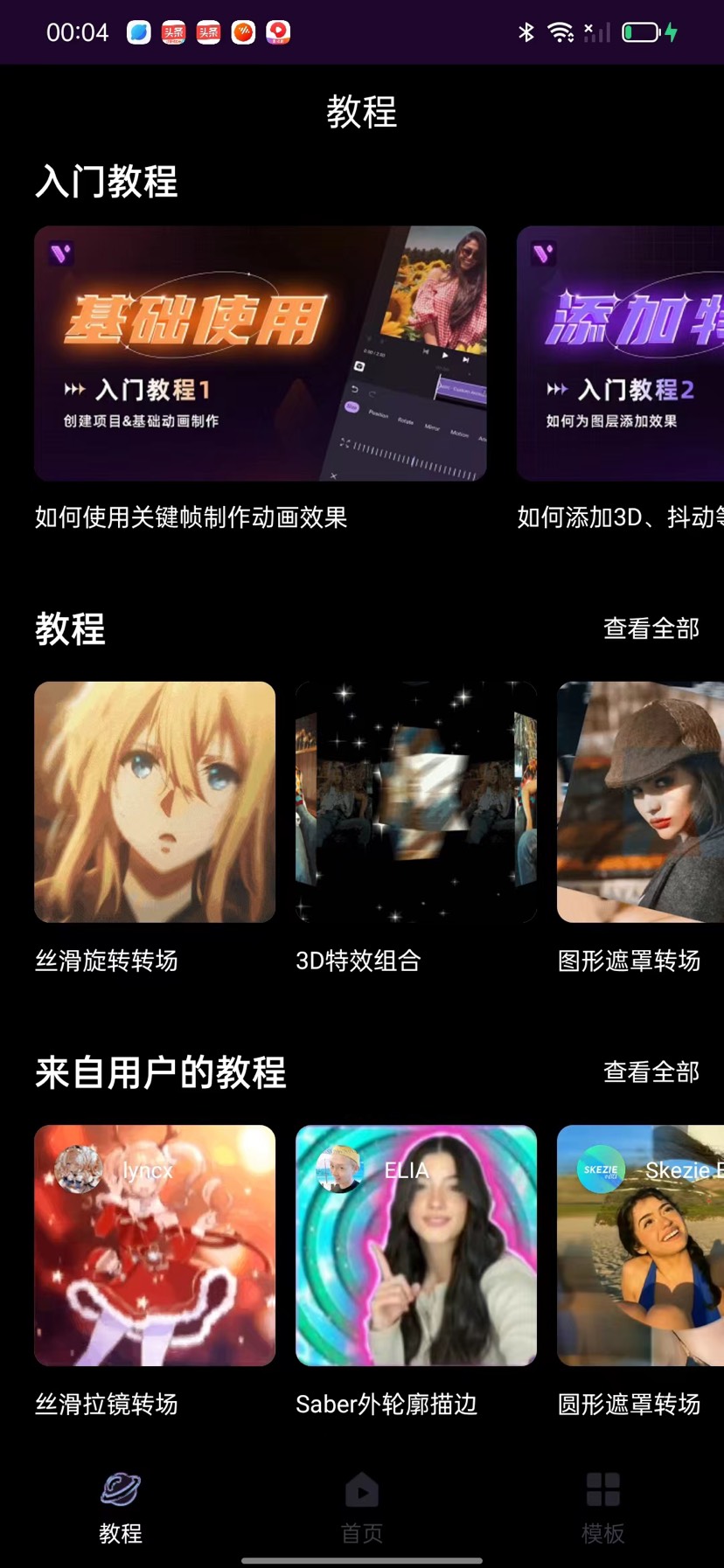The width and height of the screenshot is (724, 1568).
Task: Open ELIA's Saber外轮廓描边 tutorial
Action: pos(416,1245)
